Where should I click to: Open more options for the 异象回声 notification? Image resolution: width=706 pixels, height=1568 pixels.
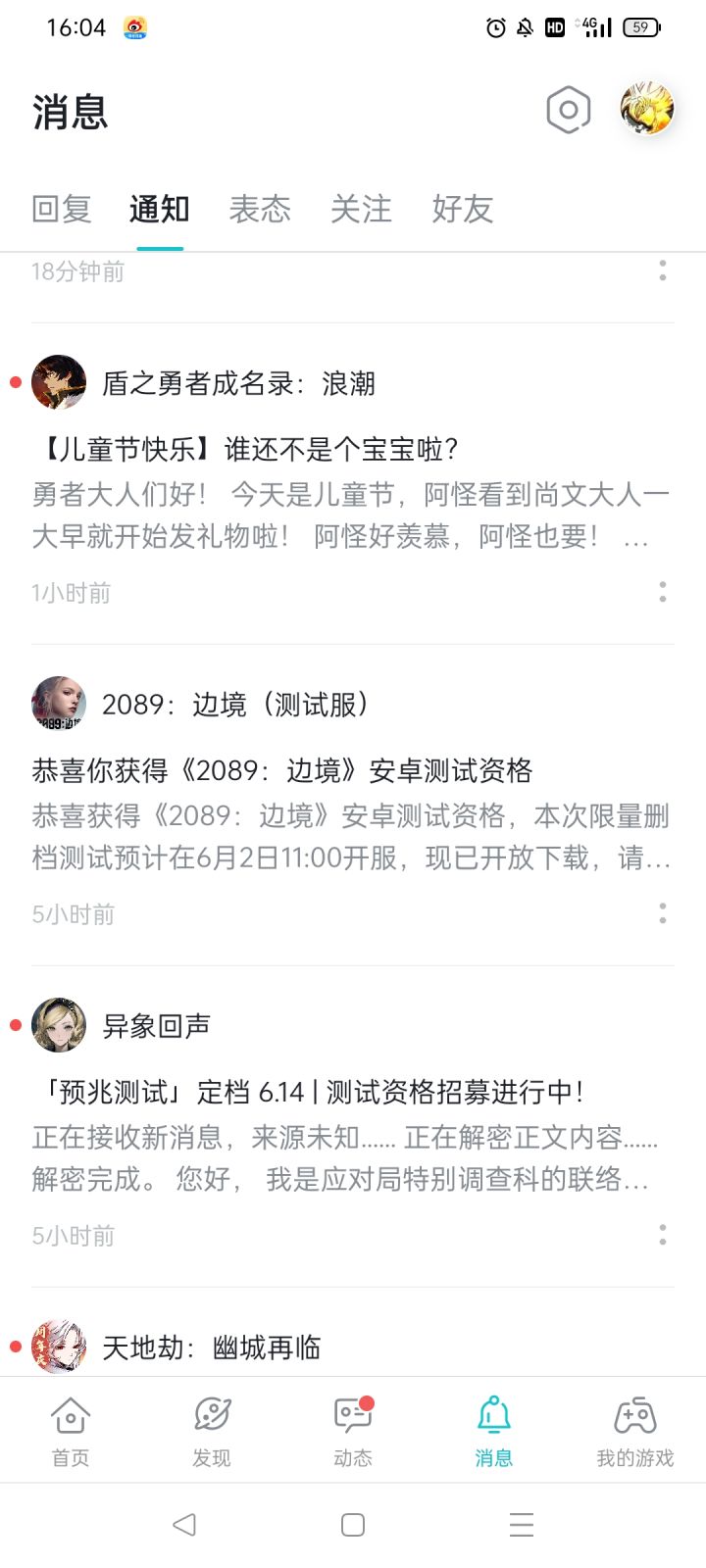(663, 1234)
